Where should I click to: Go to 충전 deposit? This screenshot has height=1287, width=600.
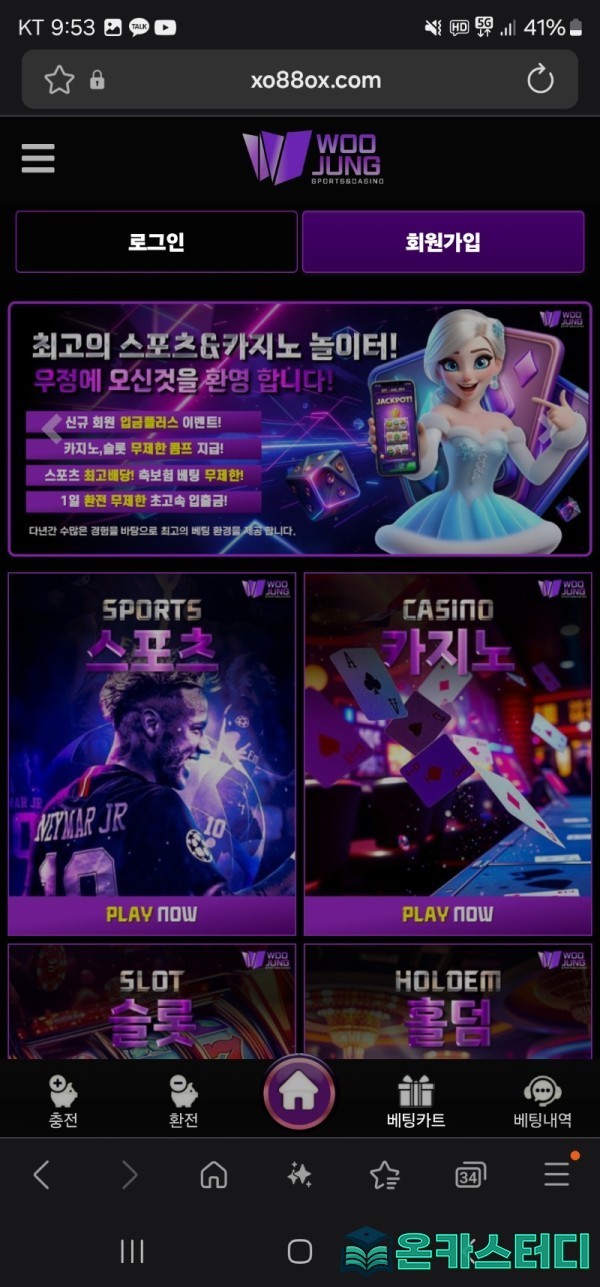[x=63, y=1102]
